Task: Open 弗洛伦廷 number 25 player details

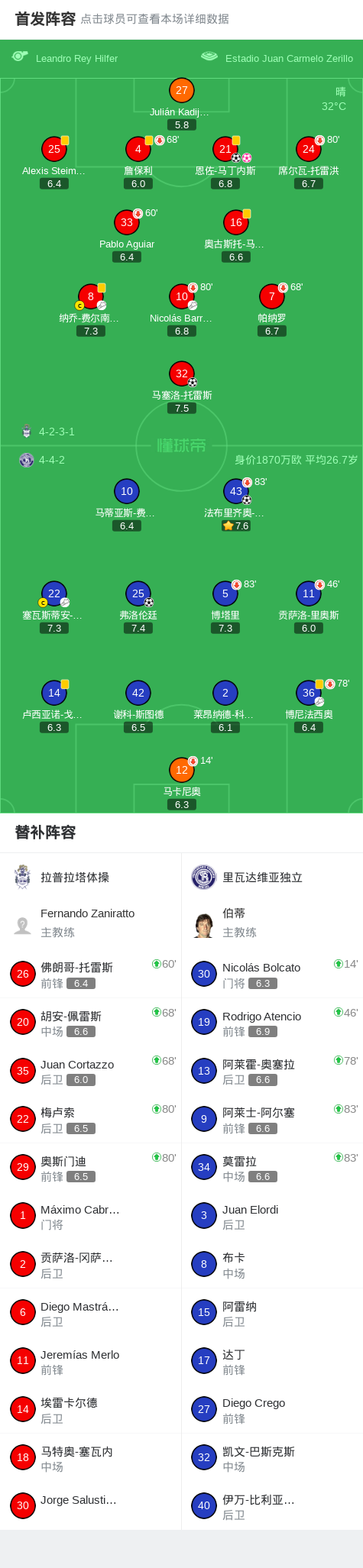Action: point(138,607)
